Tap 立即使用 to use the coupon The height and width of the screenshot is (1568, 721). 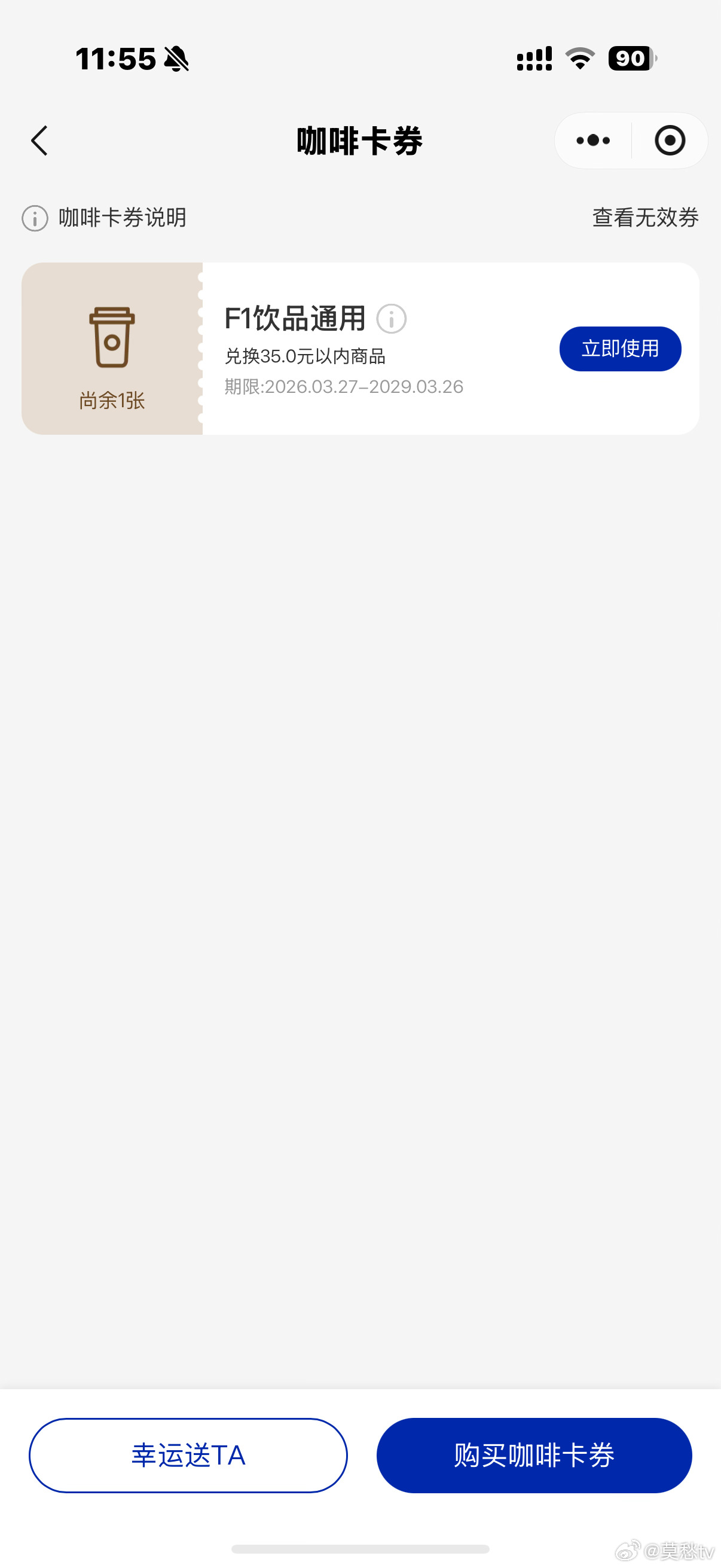(620, 349)
